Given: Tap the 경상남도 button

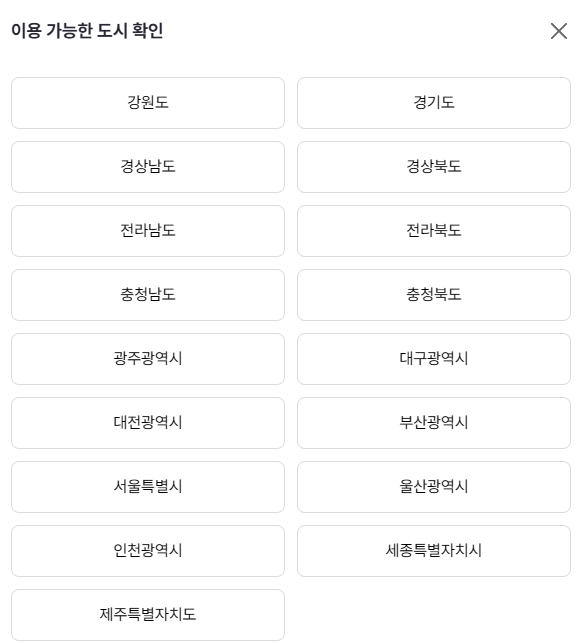Looking at the screenshot, I should pyautogui.click(x=148, y=167).
